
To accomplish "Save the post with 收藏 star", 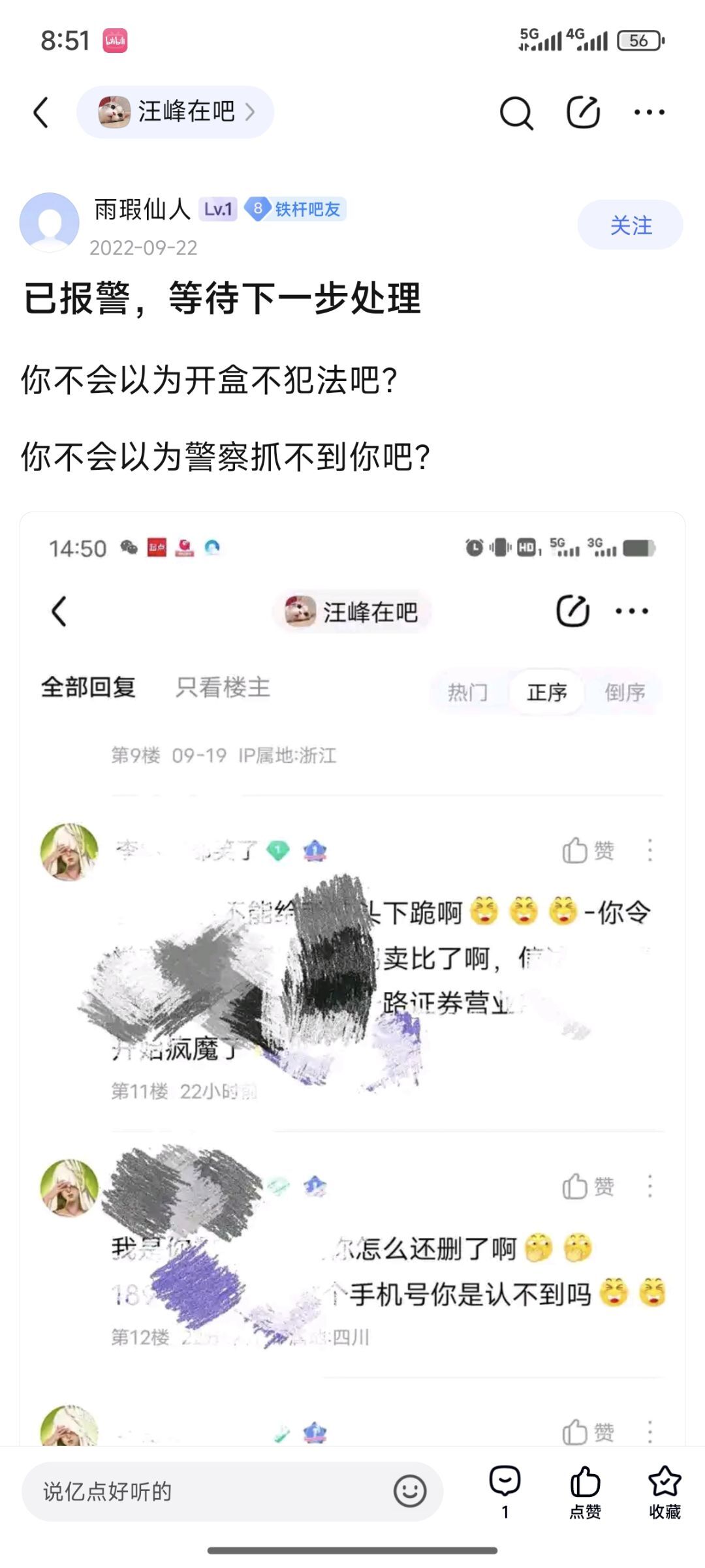I will point(665,1492).
